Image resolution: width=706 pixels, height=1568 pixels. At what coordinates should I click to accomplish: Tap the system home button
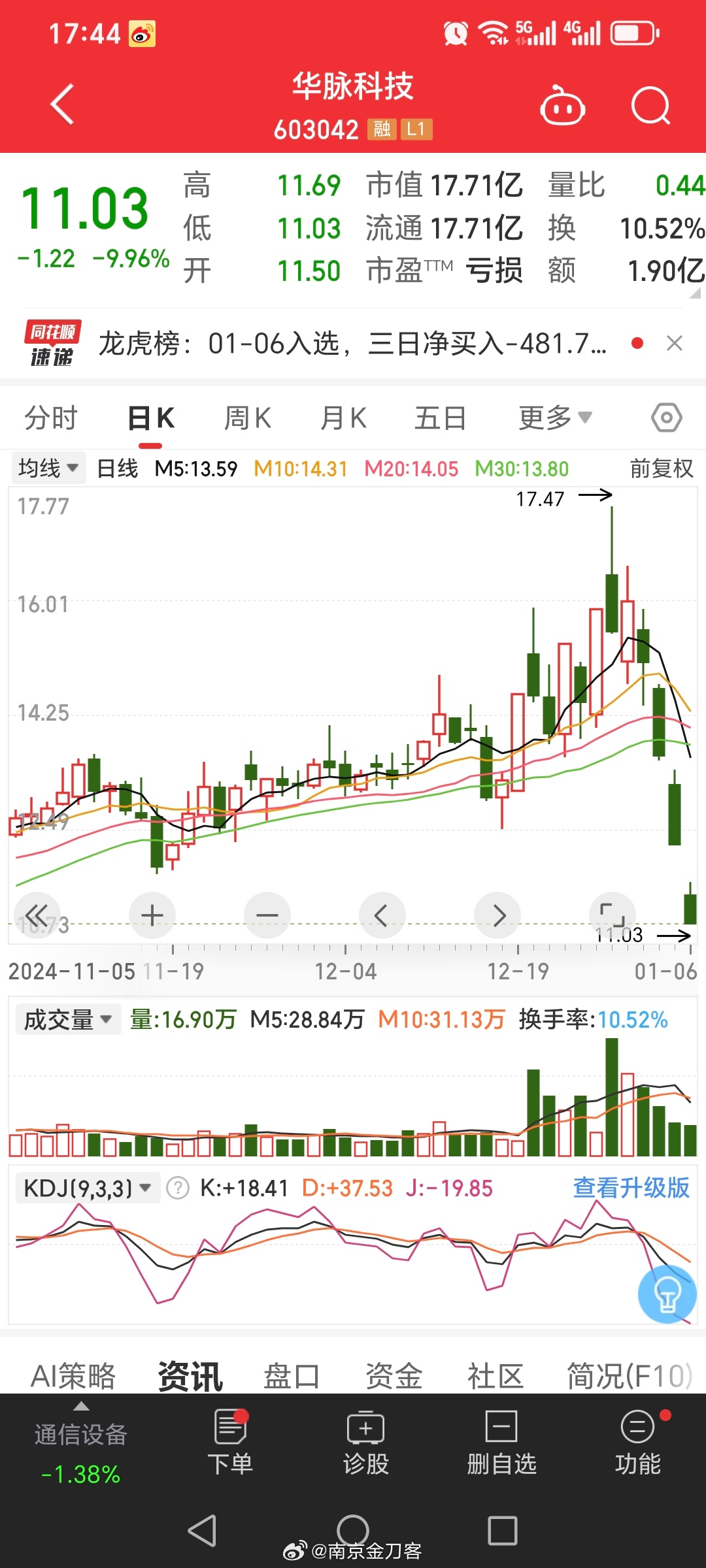[353, 1531]
